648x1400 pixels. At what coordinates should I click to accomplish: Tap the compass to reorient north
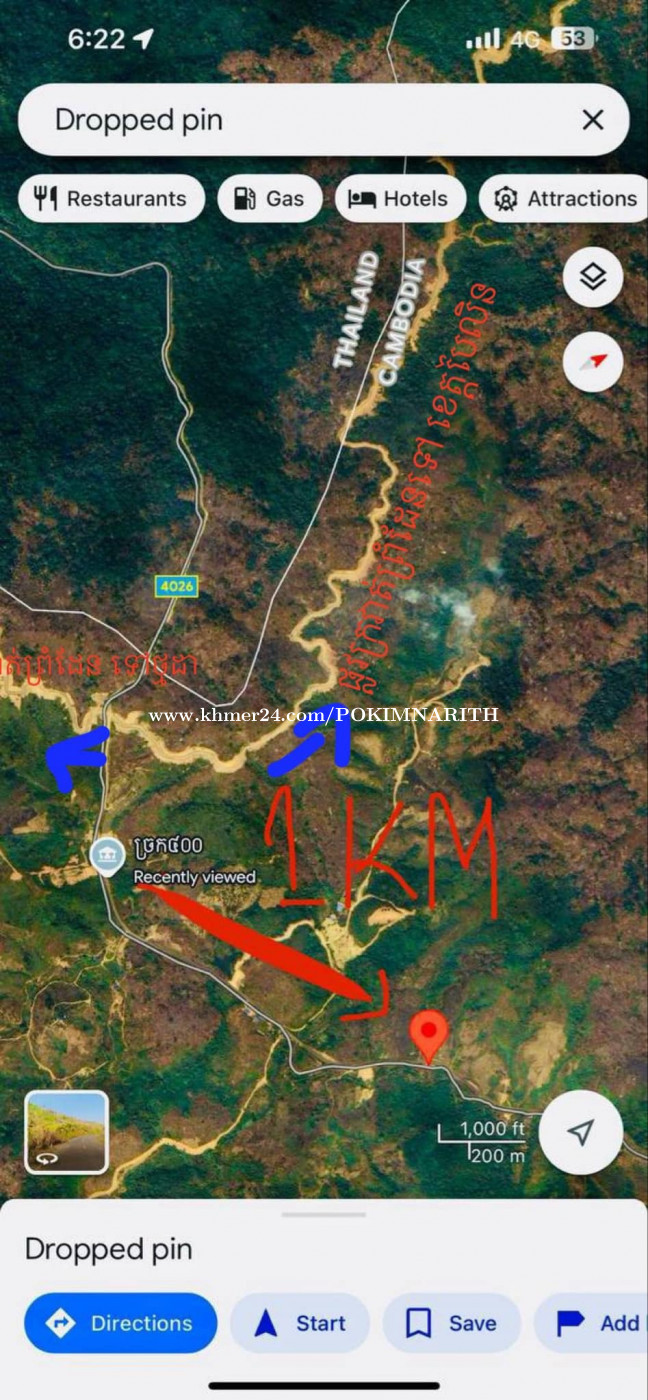coord(593,361)
